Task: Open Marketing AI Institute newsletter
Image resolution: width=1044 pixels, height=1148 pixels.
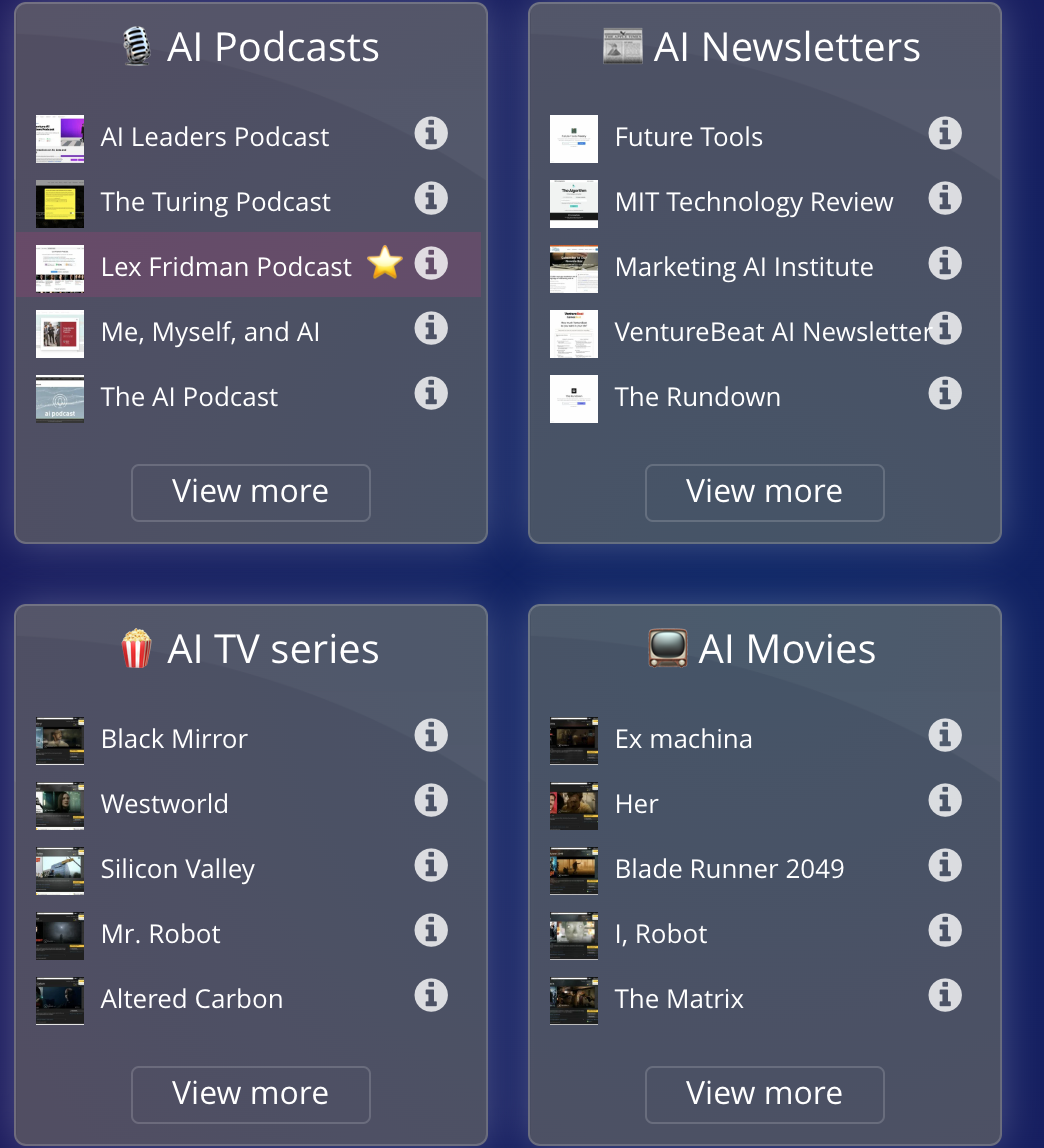Action: [743, 267]
